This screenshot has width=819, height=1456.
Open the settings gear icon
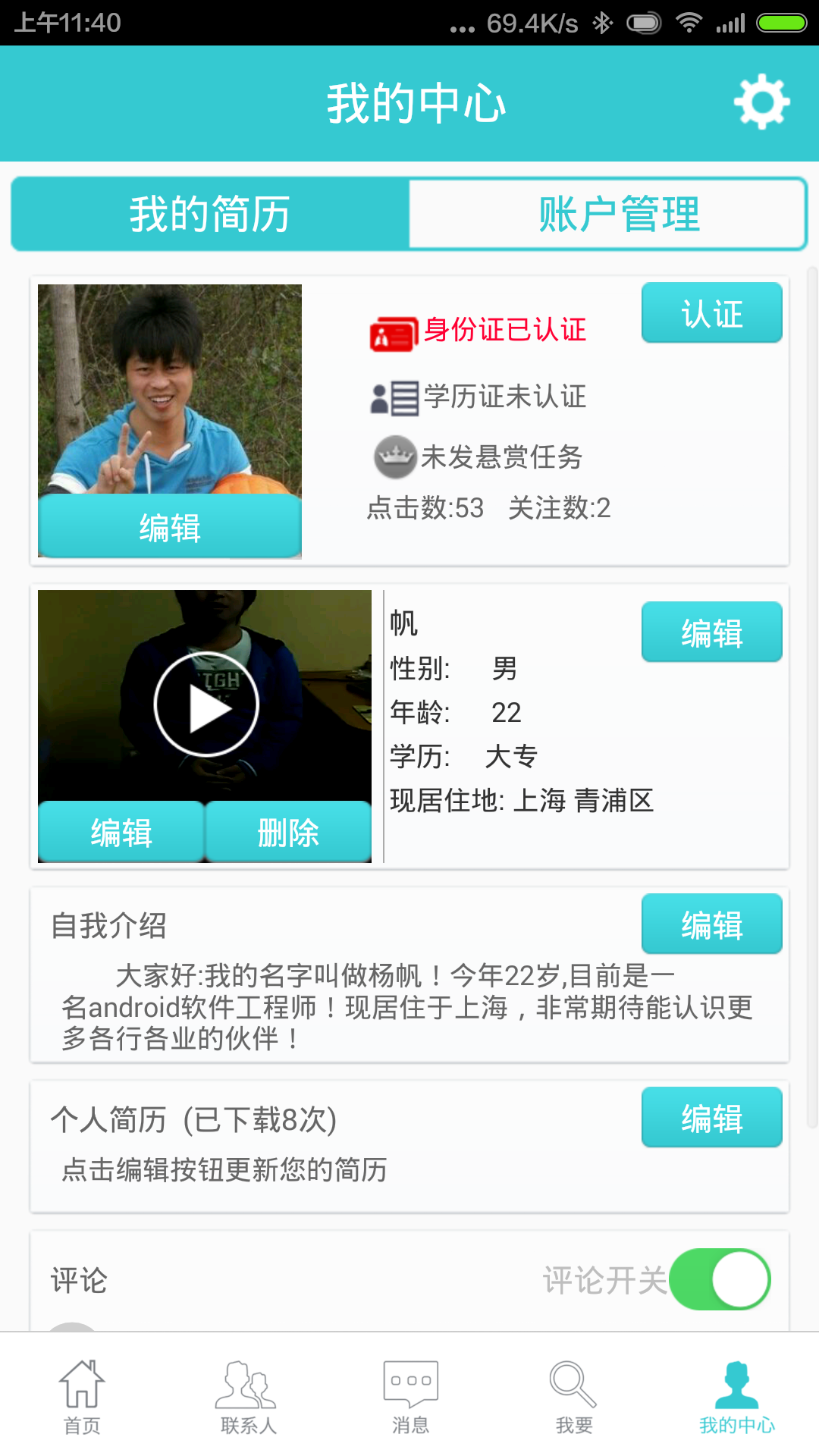761,102
